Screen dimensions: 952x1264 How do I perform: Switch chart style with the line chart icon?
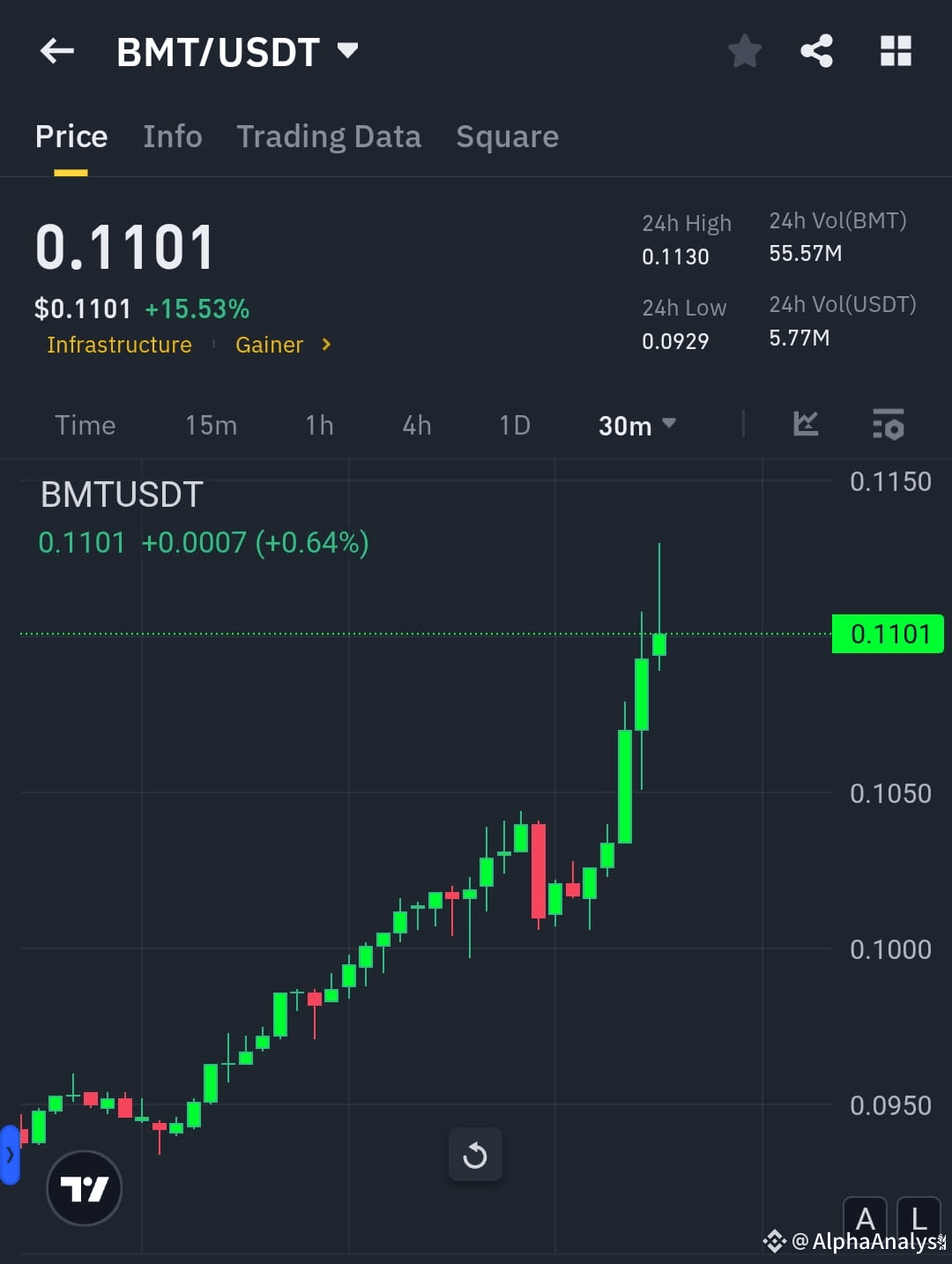pos(805,425)
